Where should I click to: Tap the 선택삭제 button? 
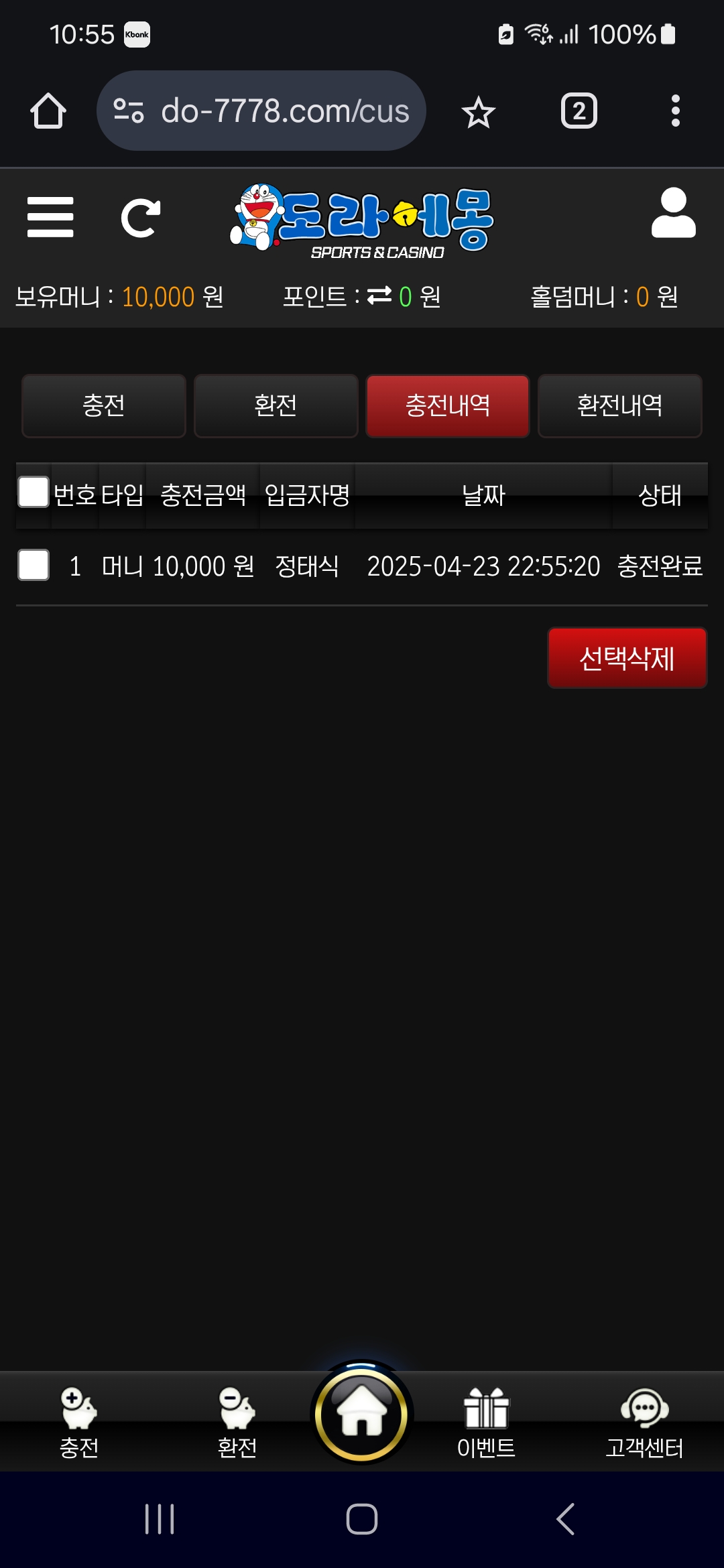pos(627,658)
